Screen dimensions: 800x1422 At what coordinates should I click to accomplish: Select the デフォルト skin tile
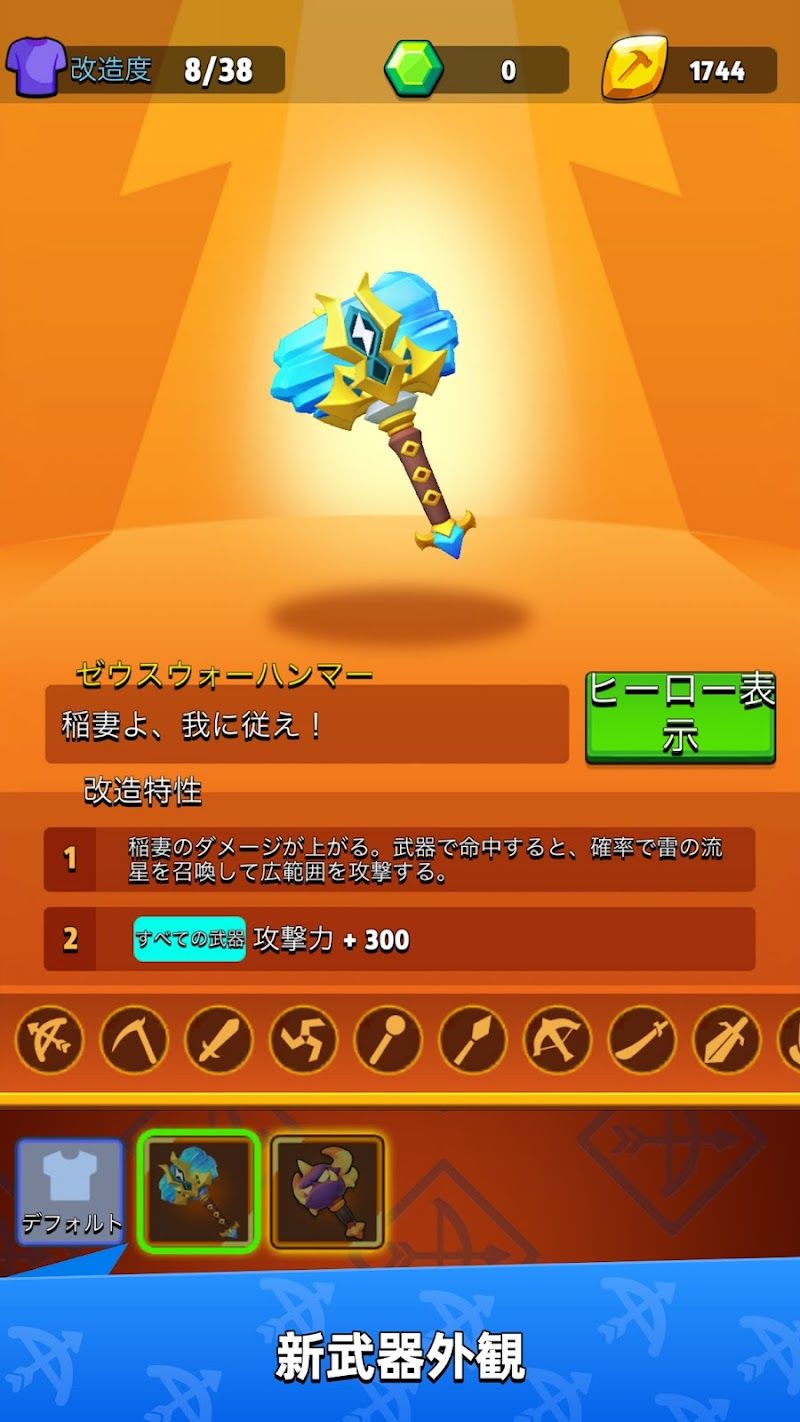pos(70,1192)
